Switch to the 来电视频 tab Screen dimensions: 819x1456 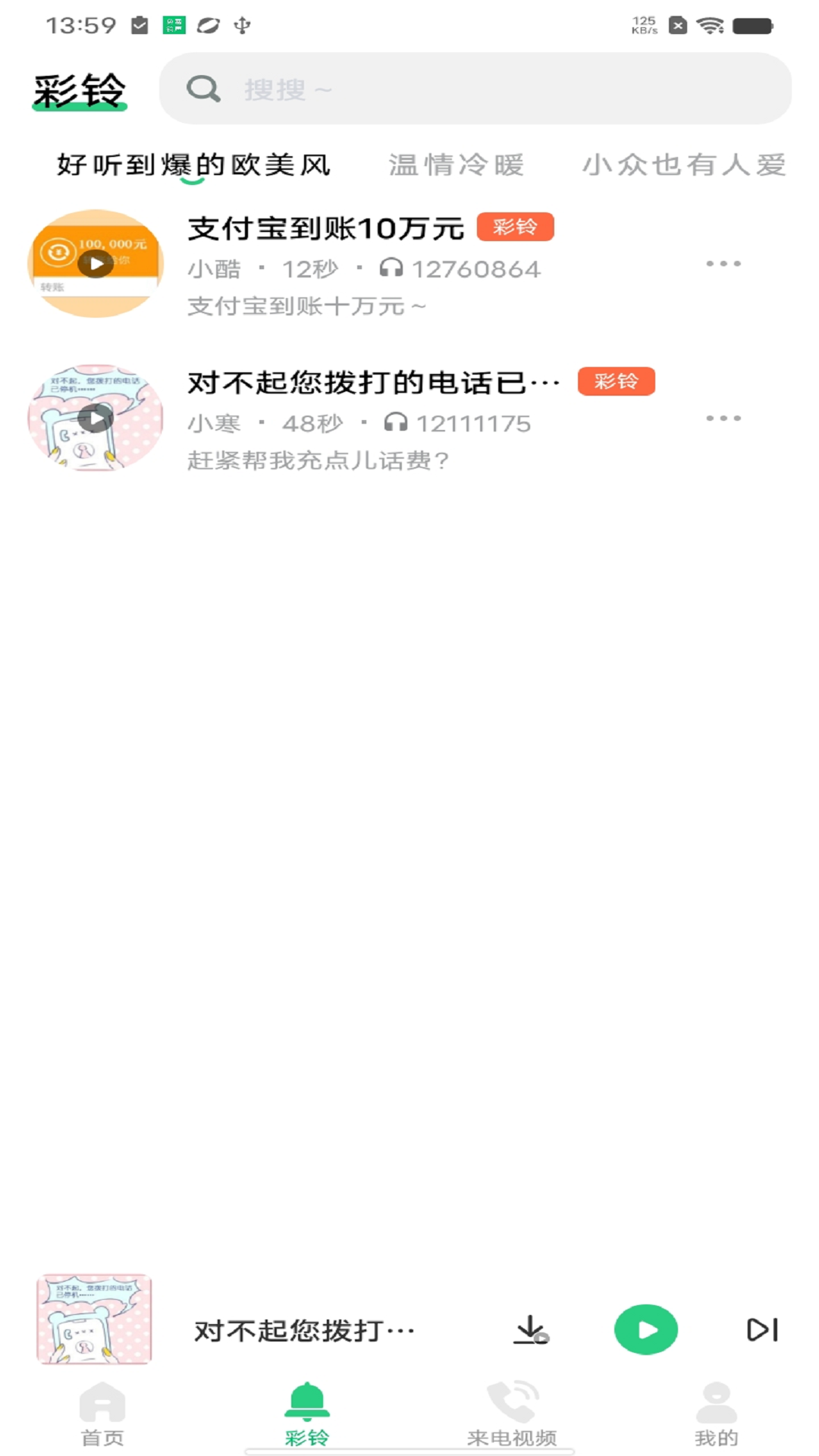(x=512, y=1413)
